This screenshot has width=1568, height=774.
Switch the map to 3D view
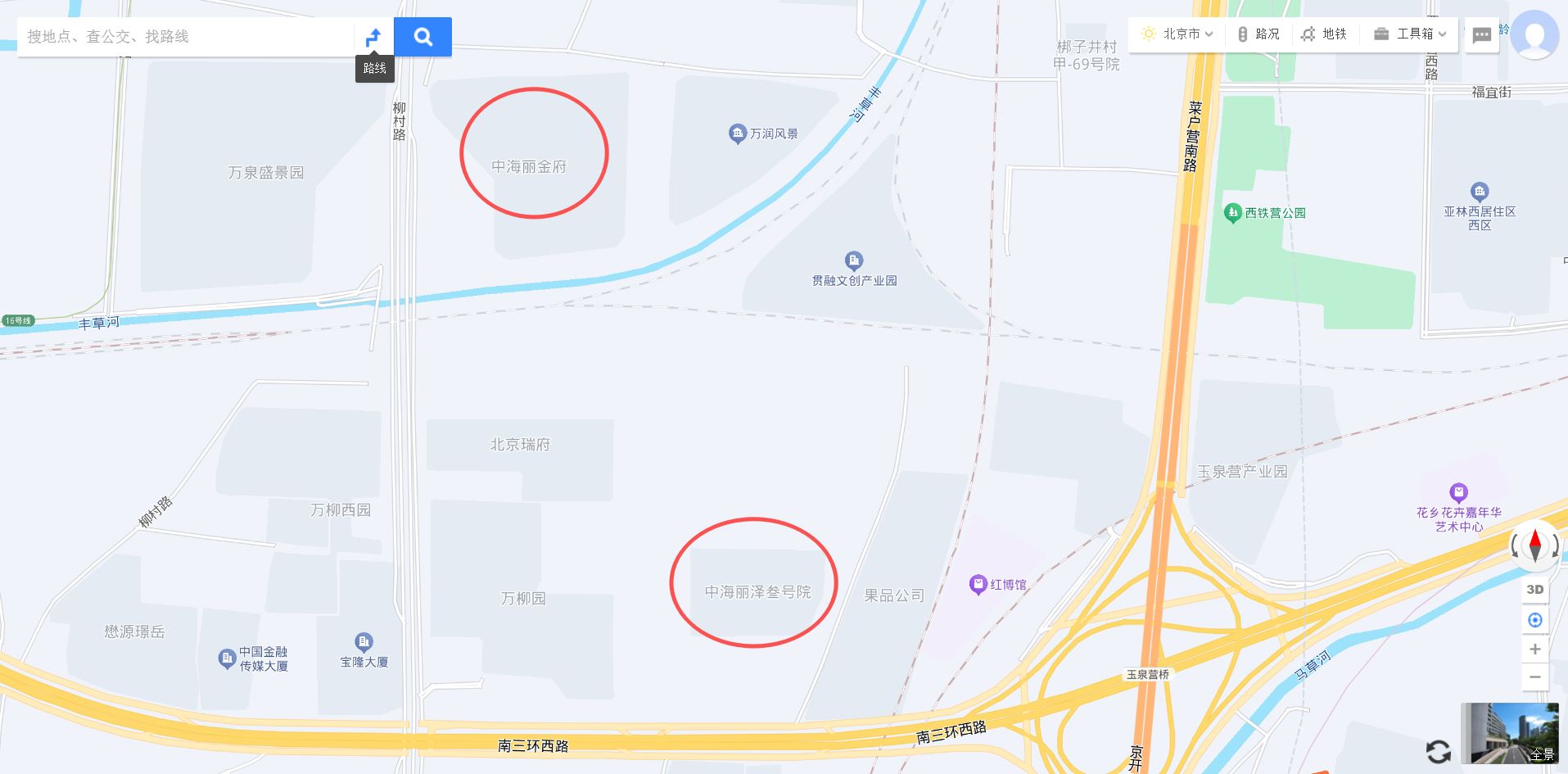coord(1534,590)
